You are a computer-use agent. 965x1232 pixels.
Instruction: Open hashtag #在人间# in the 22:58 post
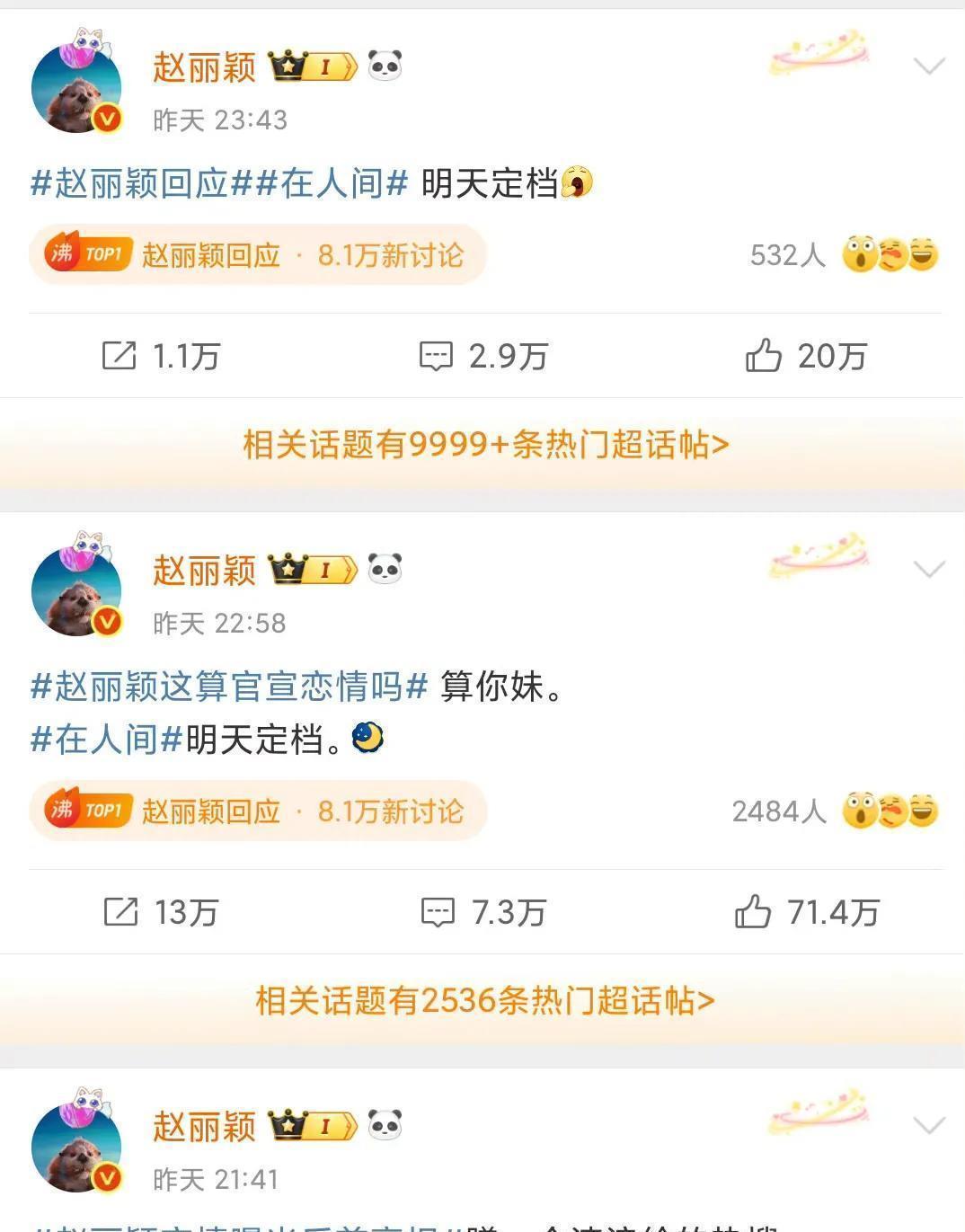[107, 740]
